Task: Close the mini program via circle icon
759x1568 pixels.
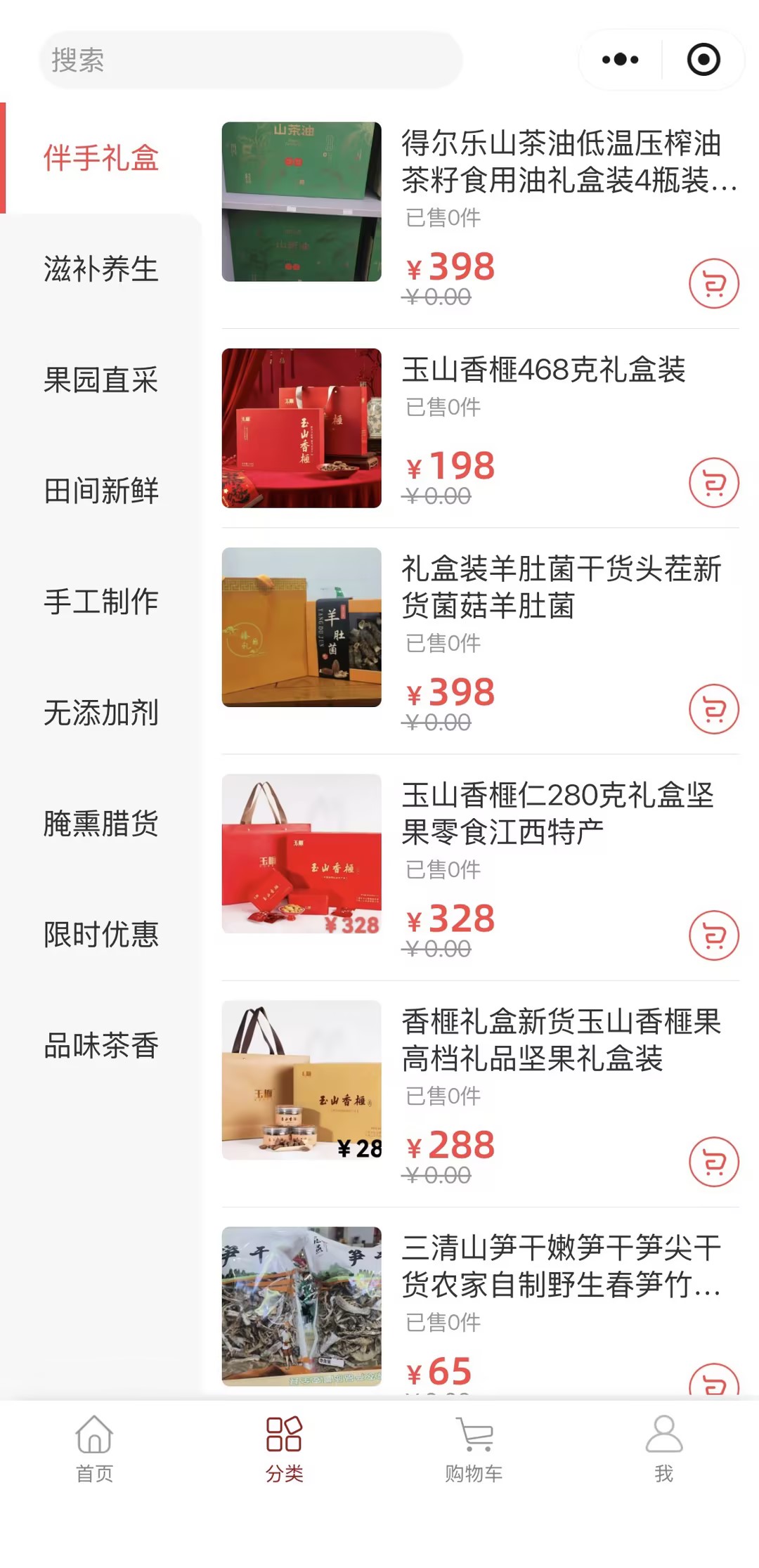Action: click(703, 60)
